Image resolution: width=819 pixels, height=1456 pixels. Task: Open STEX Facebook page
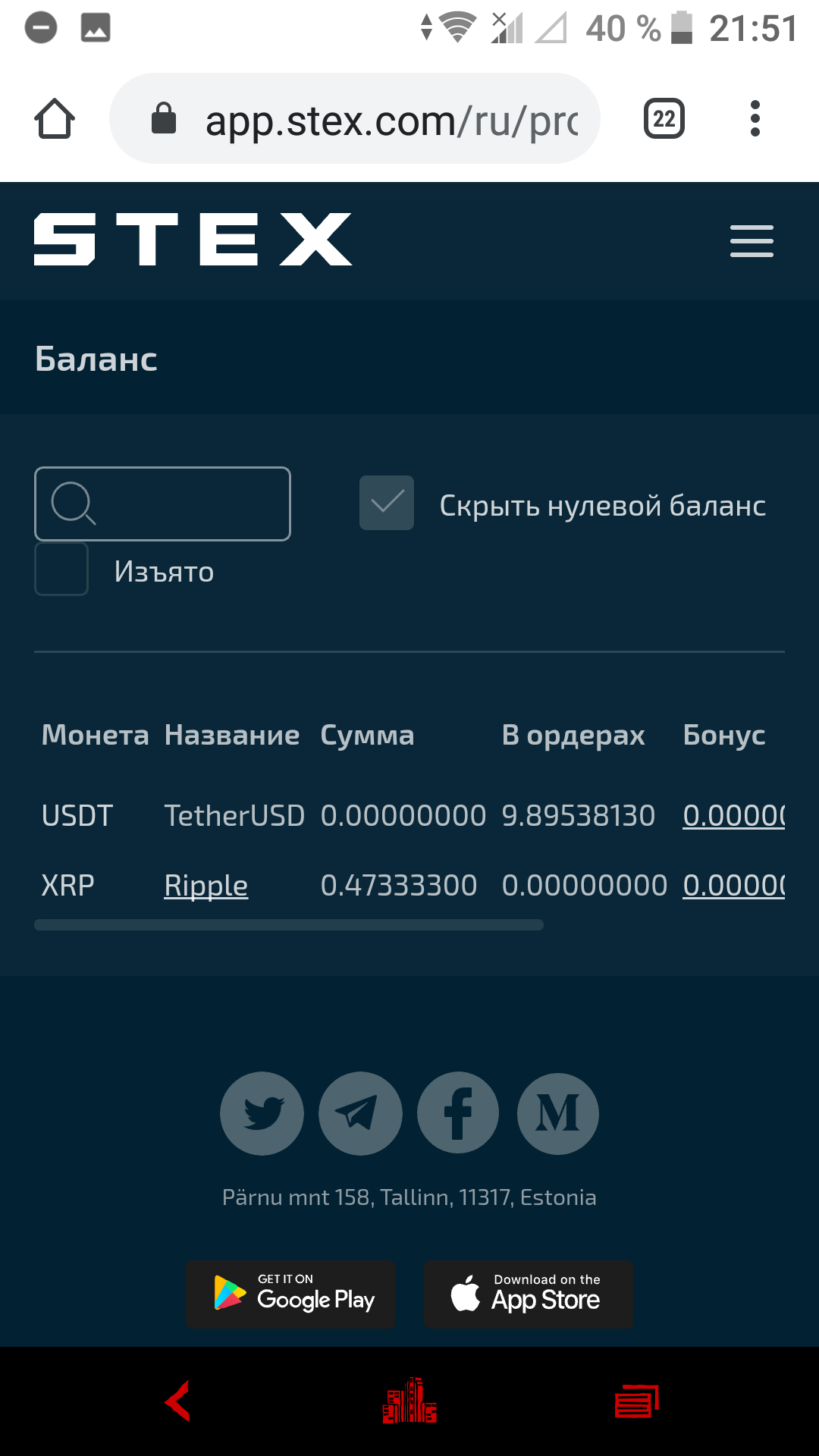[458, 1113]
